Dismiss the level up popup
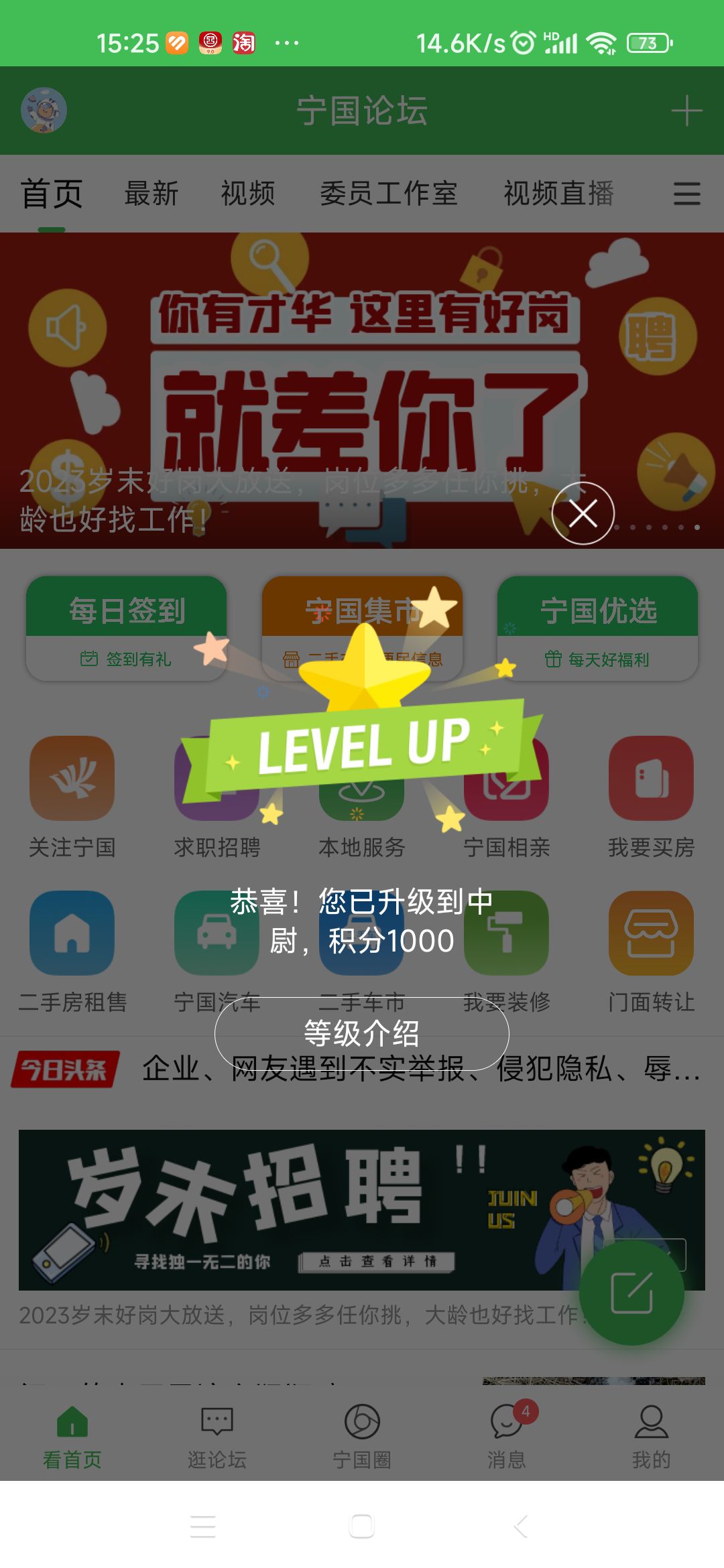 [583, 514]
